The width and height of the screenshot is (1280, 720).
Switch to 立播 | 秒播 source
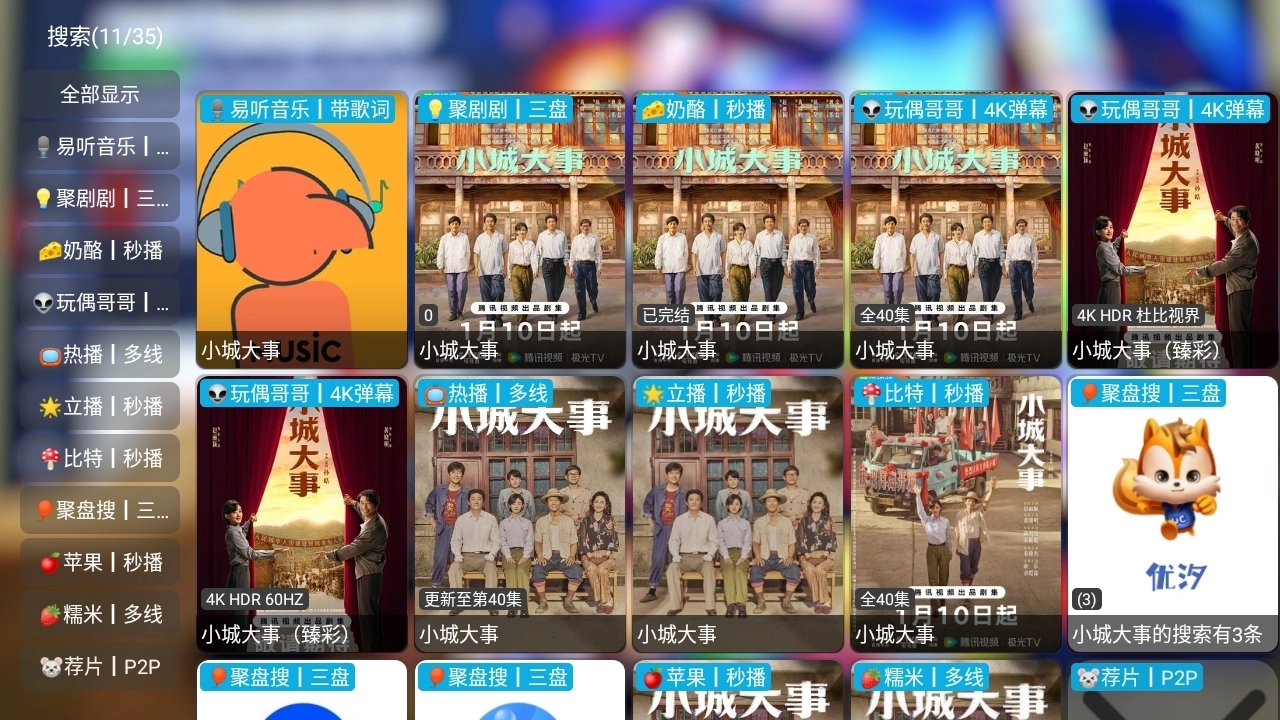pos(100,407)
